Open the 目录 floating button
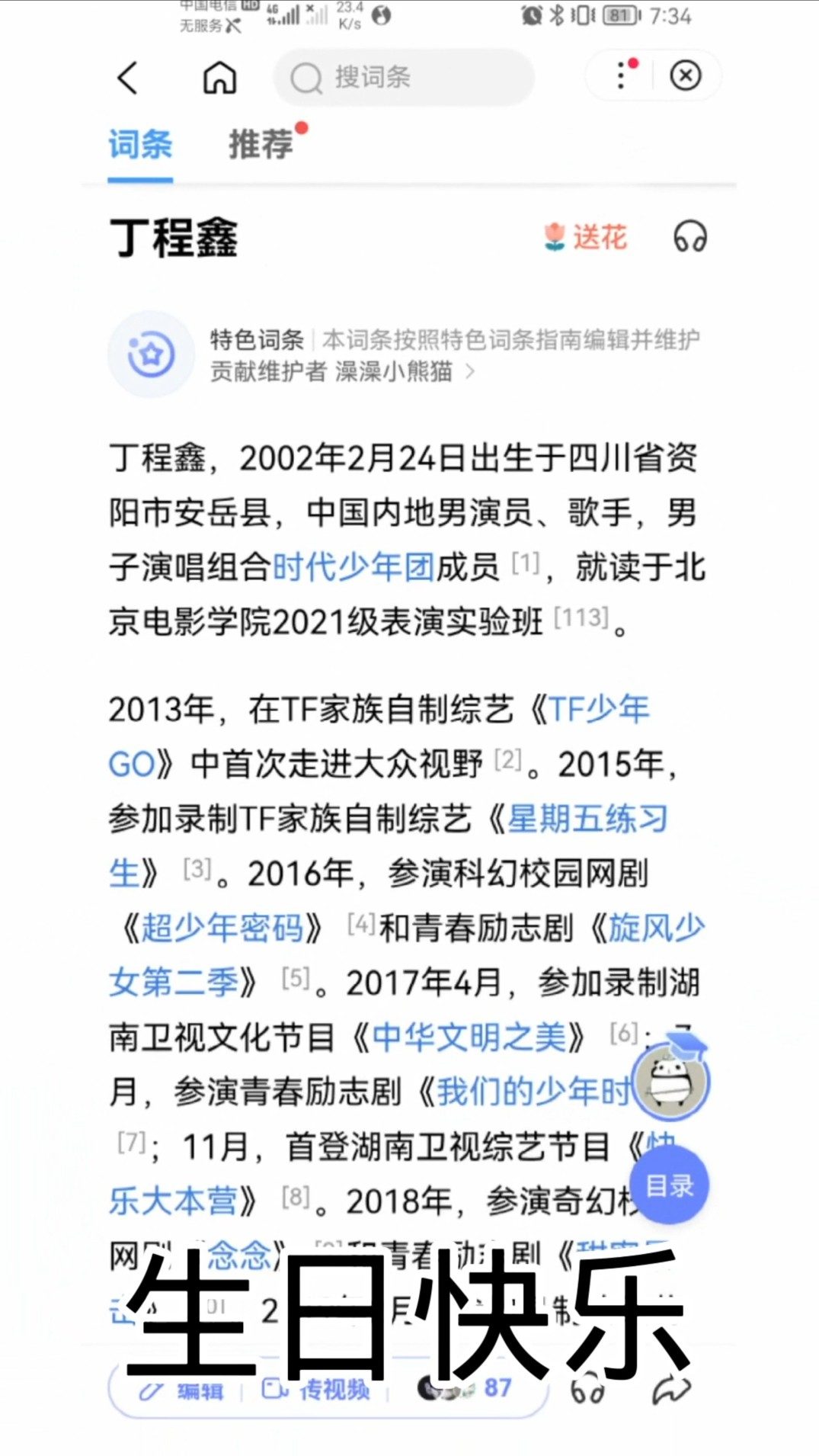Image resolution: width=819 pixels, height=1456 pixels. coord(669,1185)
